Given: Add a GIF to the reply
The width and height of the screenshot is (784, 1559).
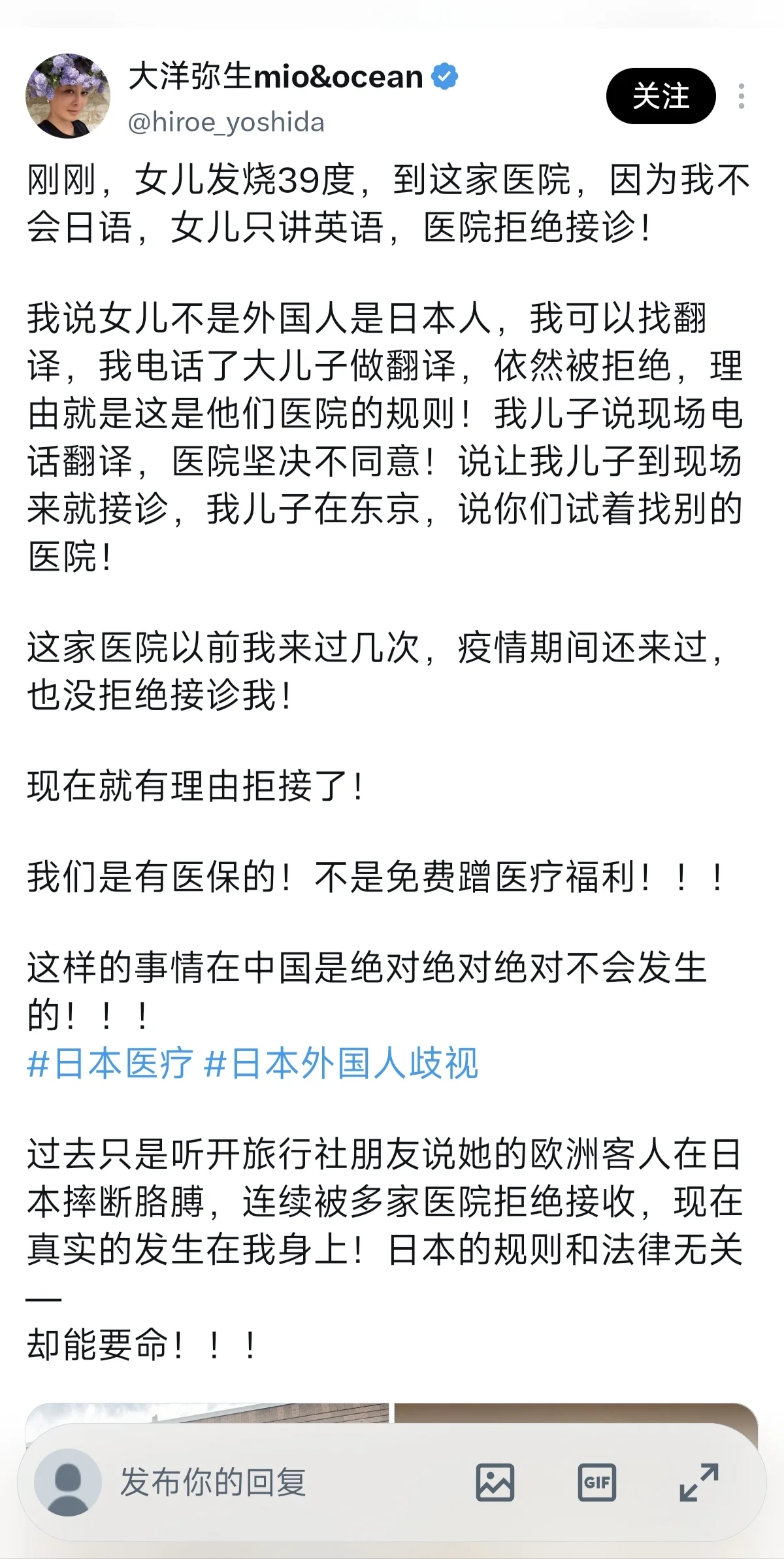Looking at the screenshot, I should 596,1482.
